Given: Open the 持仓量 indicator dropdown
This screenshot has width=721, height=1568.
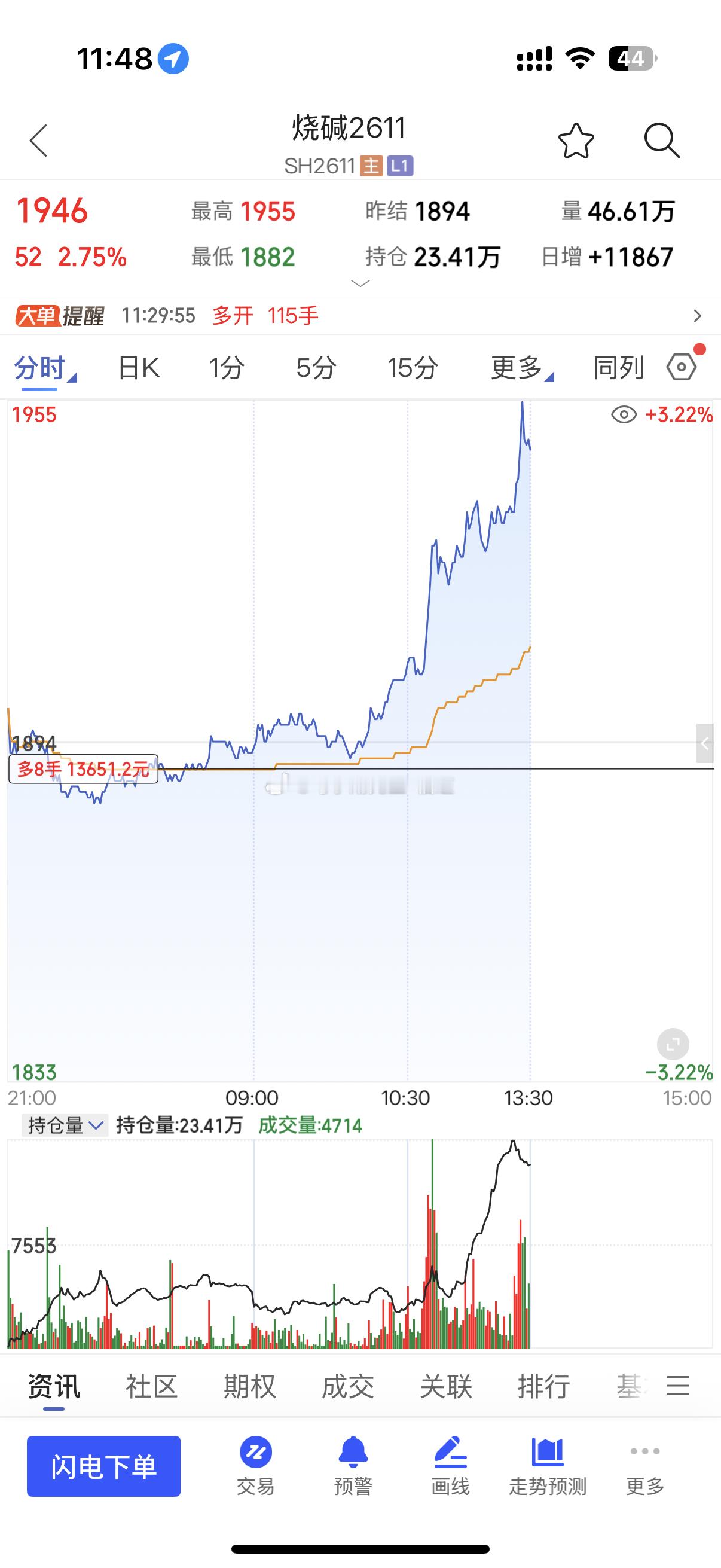Looking at the screenshot, I should [x=65, y=1125].
